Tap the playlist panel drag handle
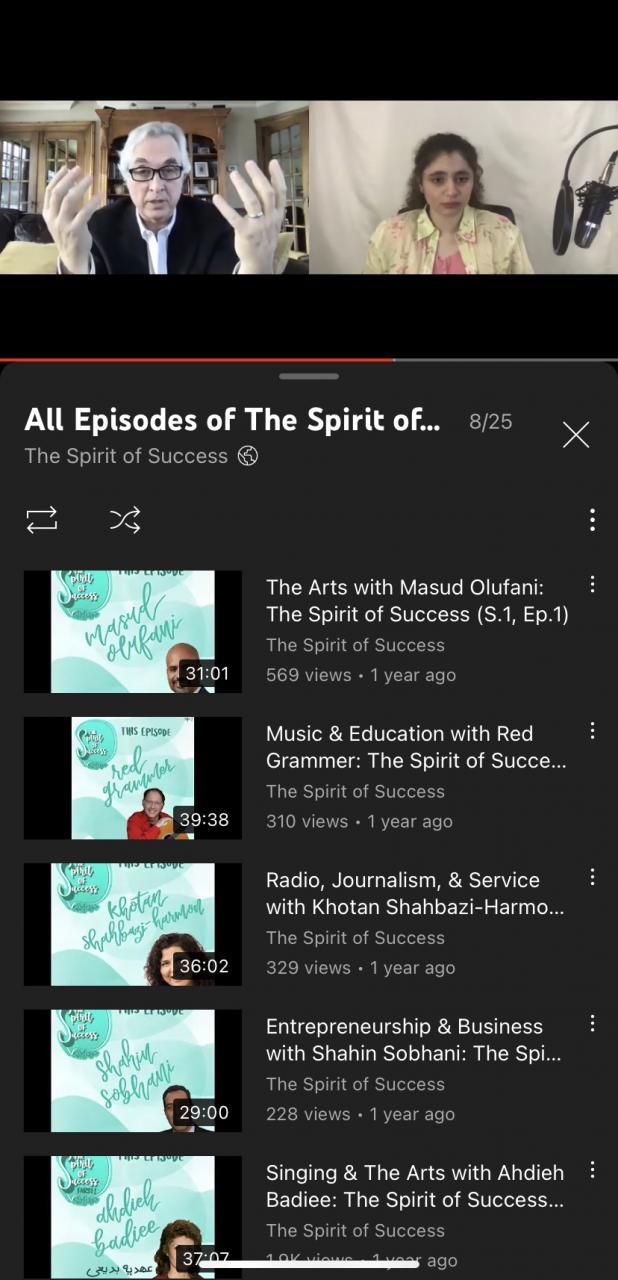The height and width of the screenshot is (1280, 618). 309,377
